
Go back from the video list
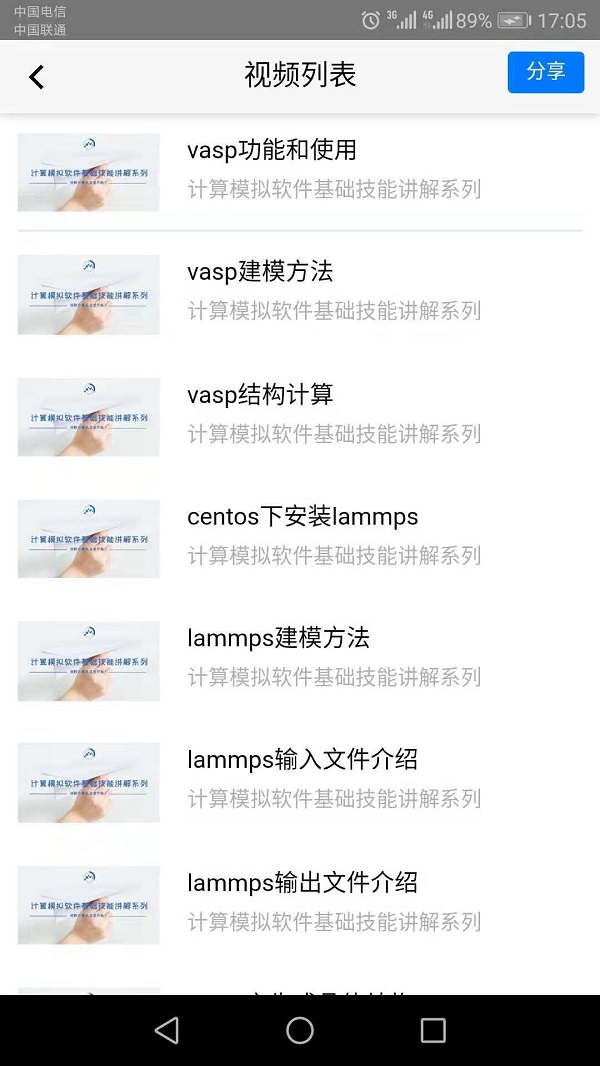click(37, 76)
